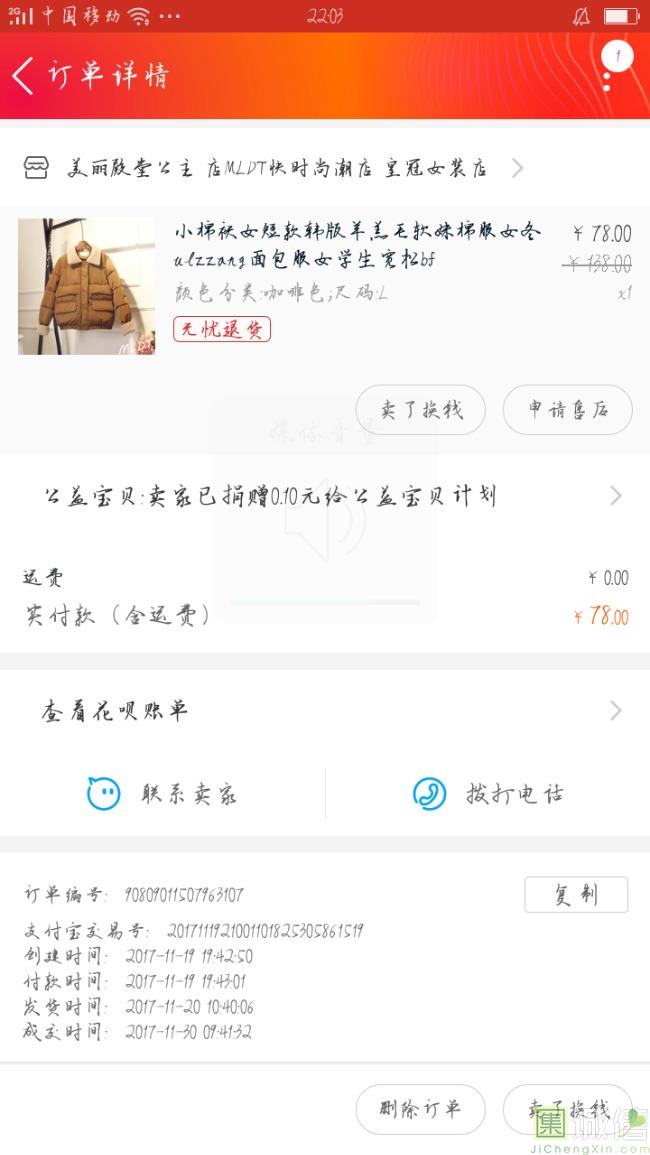Call the seller with 拨打电话
The height and width of the screenshot is (1155, 650).
pyautogui.click(x=488, y=793)
